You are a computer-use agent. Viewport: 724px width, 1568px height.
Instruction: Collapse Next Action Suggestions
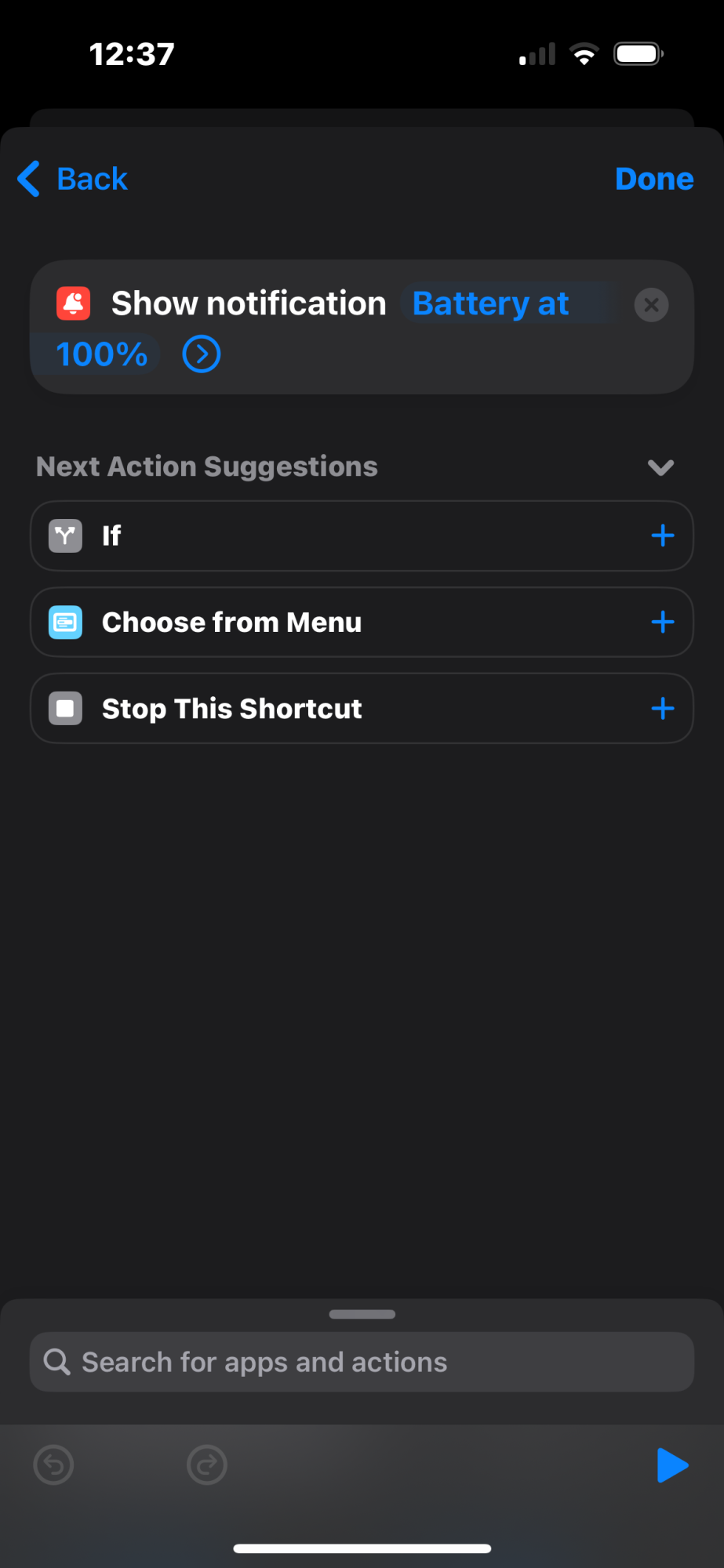coord(660,467)
